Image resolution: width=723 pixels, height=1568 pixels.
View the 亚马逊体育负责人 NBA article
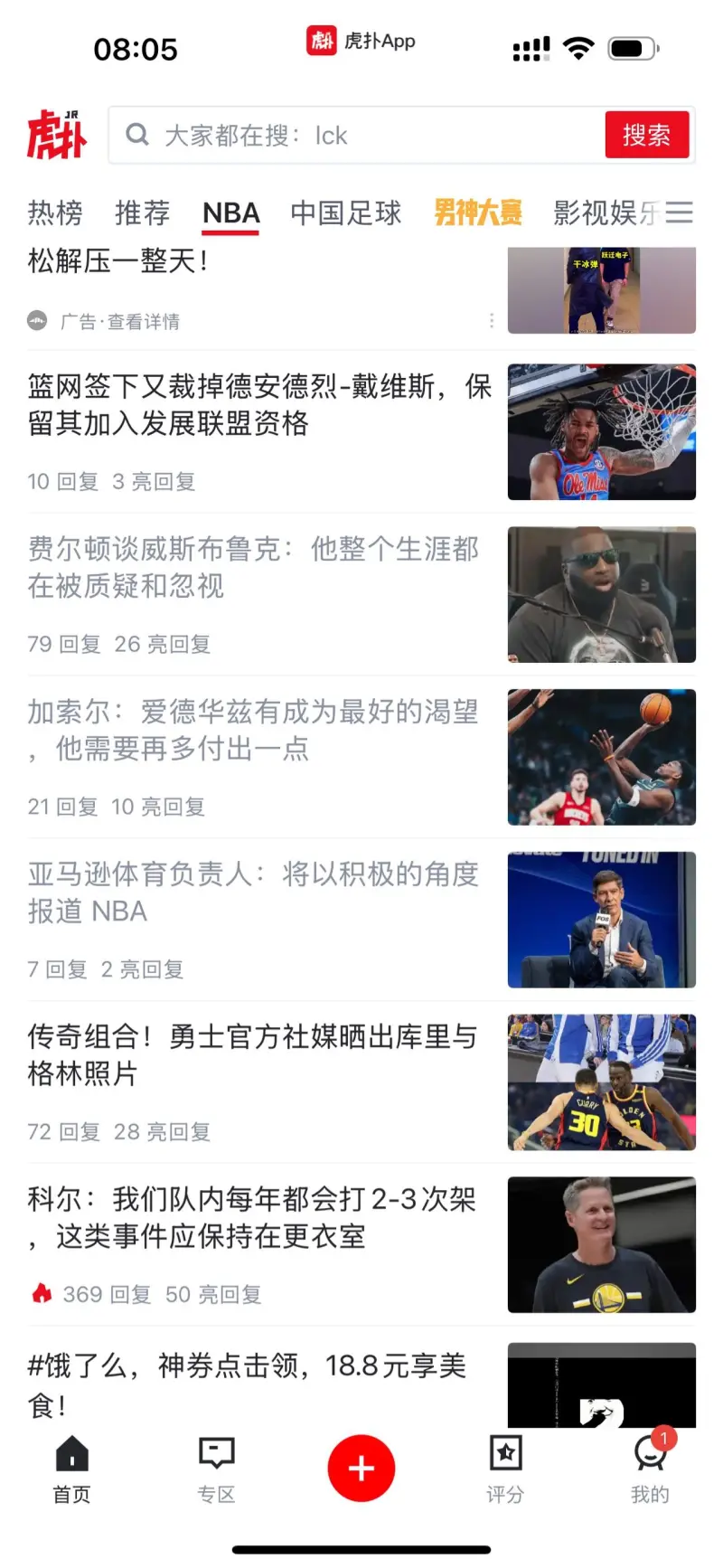click(x=253, y=893)
